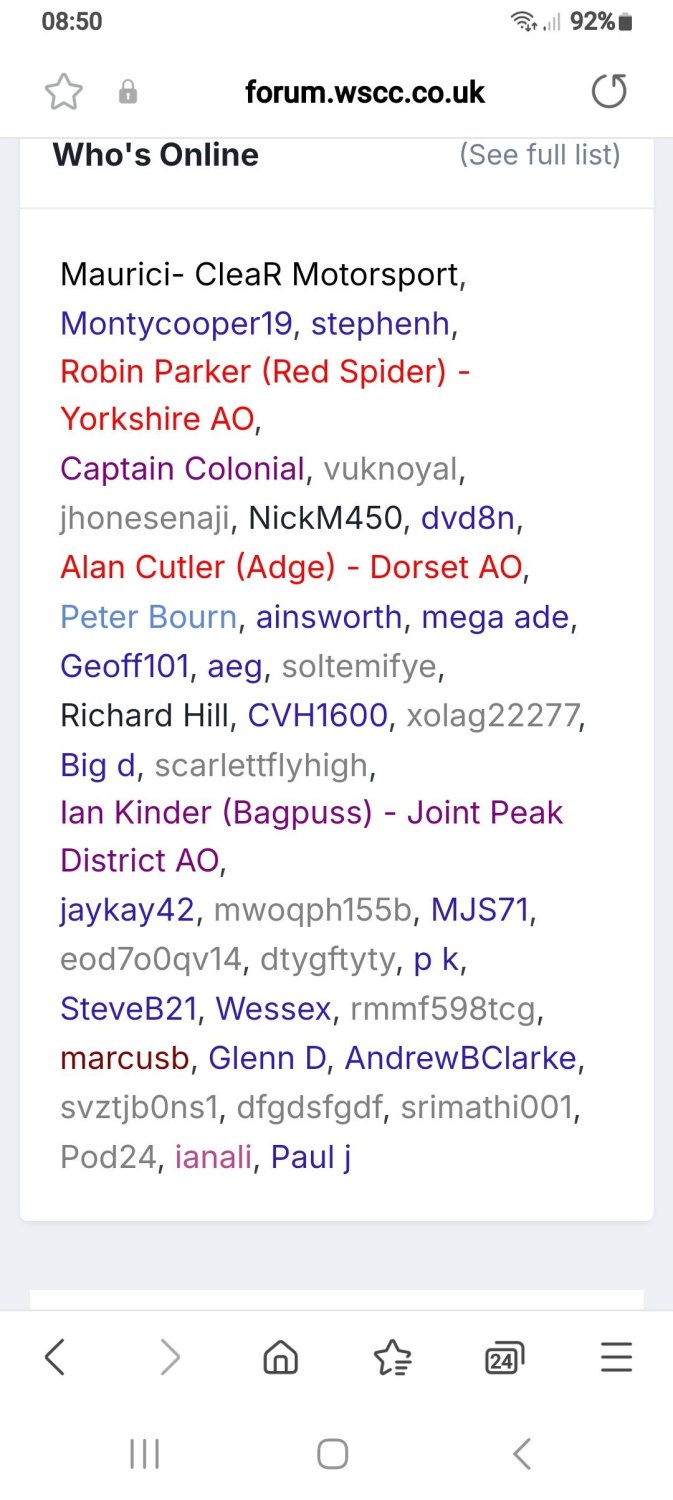Open the See full list link
Viewport: 673px width, 1500px height.
pos(540,155)
